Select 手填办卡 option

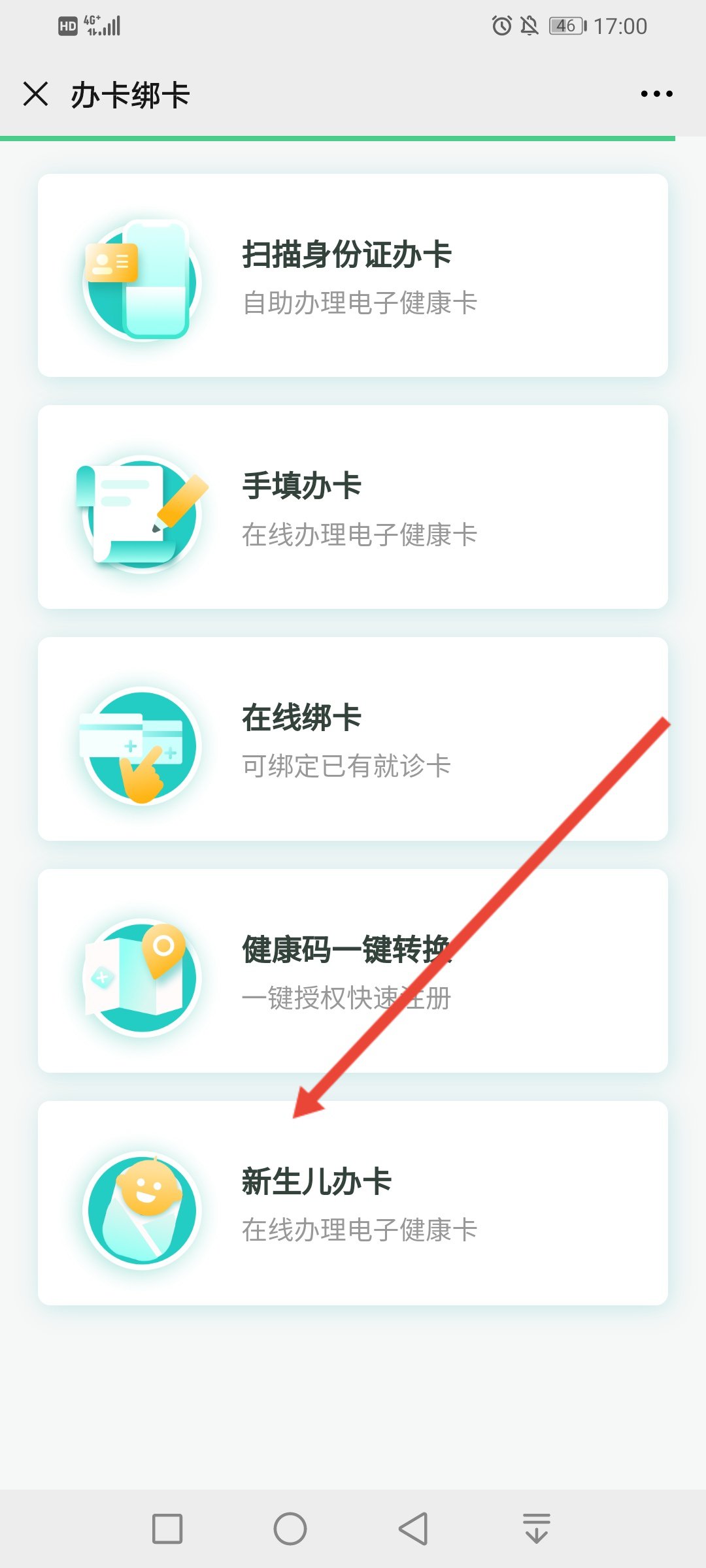point(353,507)
